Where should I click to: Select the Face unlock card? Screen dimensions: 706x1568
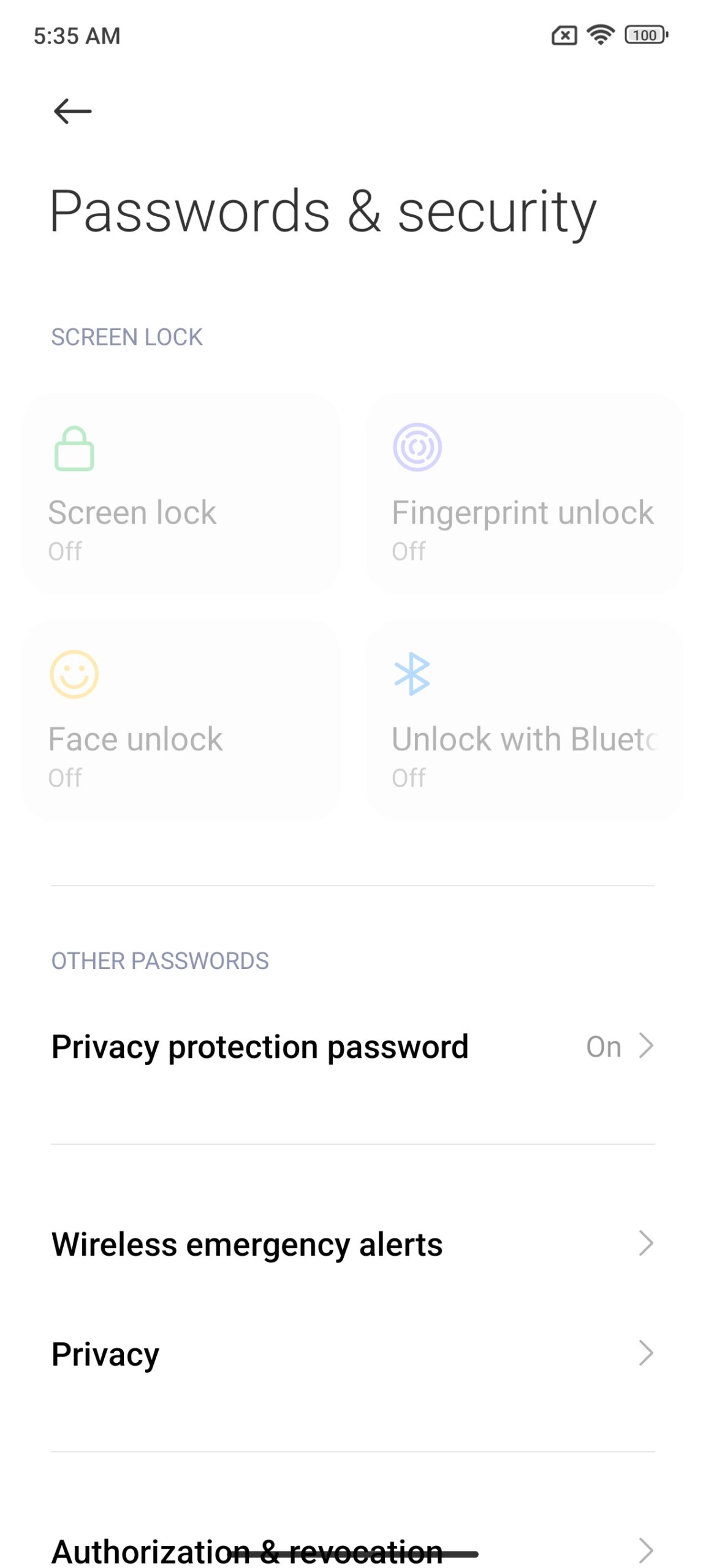click(x=181, y=720)
